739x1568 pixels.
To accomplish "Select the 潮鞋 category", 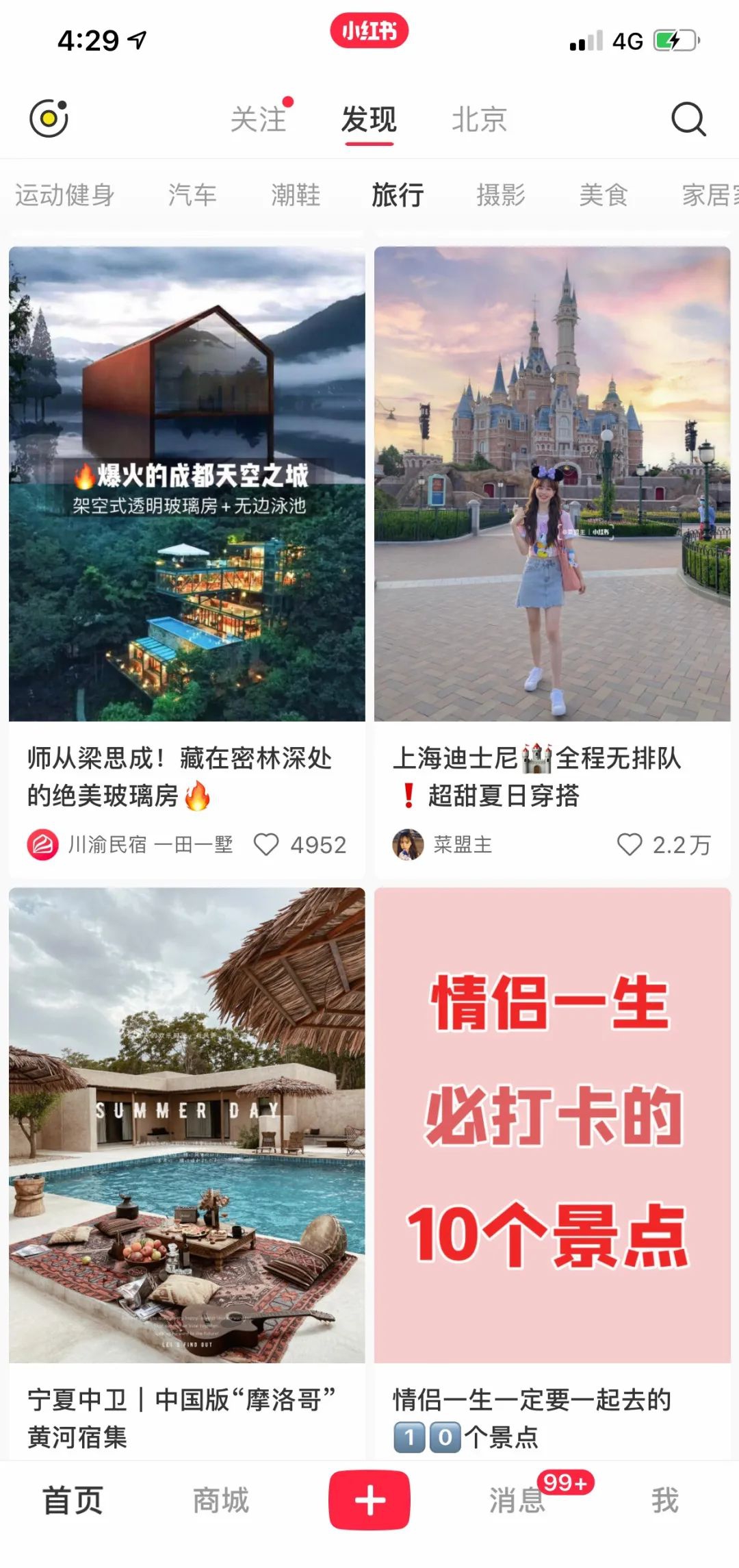I will click(296, 195).
